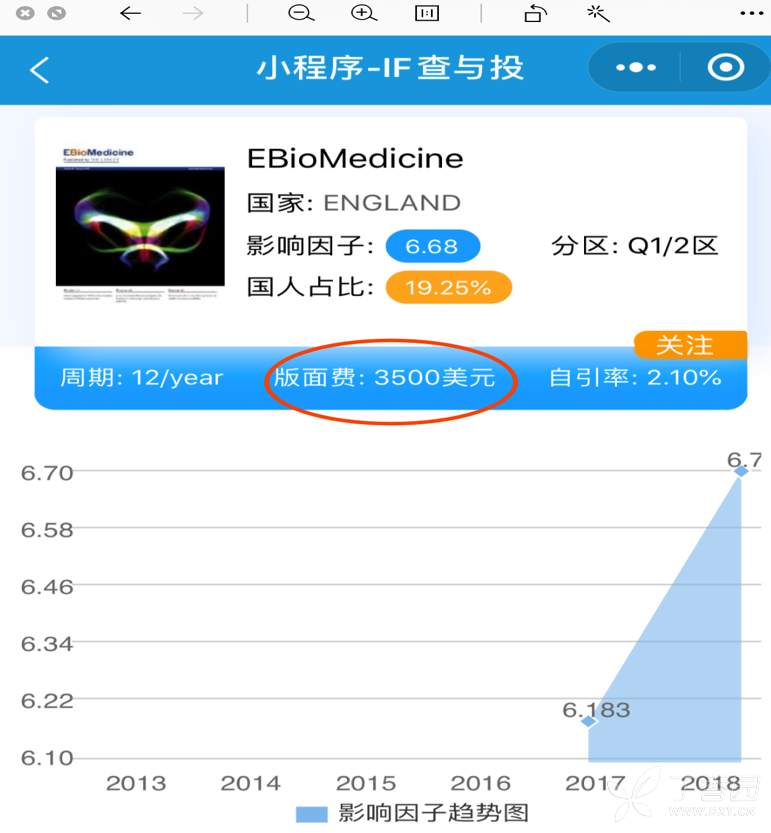Image resolution: width=771 pixels, height=833 pixels.
Task: Close the image viewer window
Action: point(26,14)
